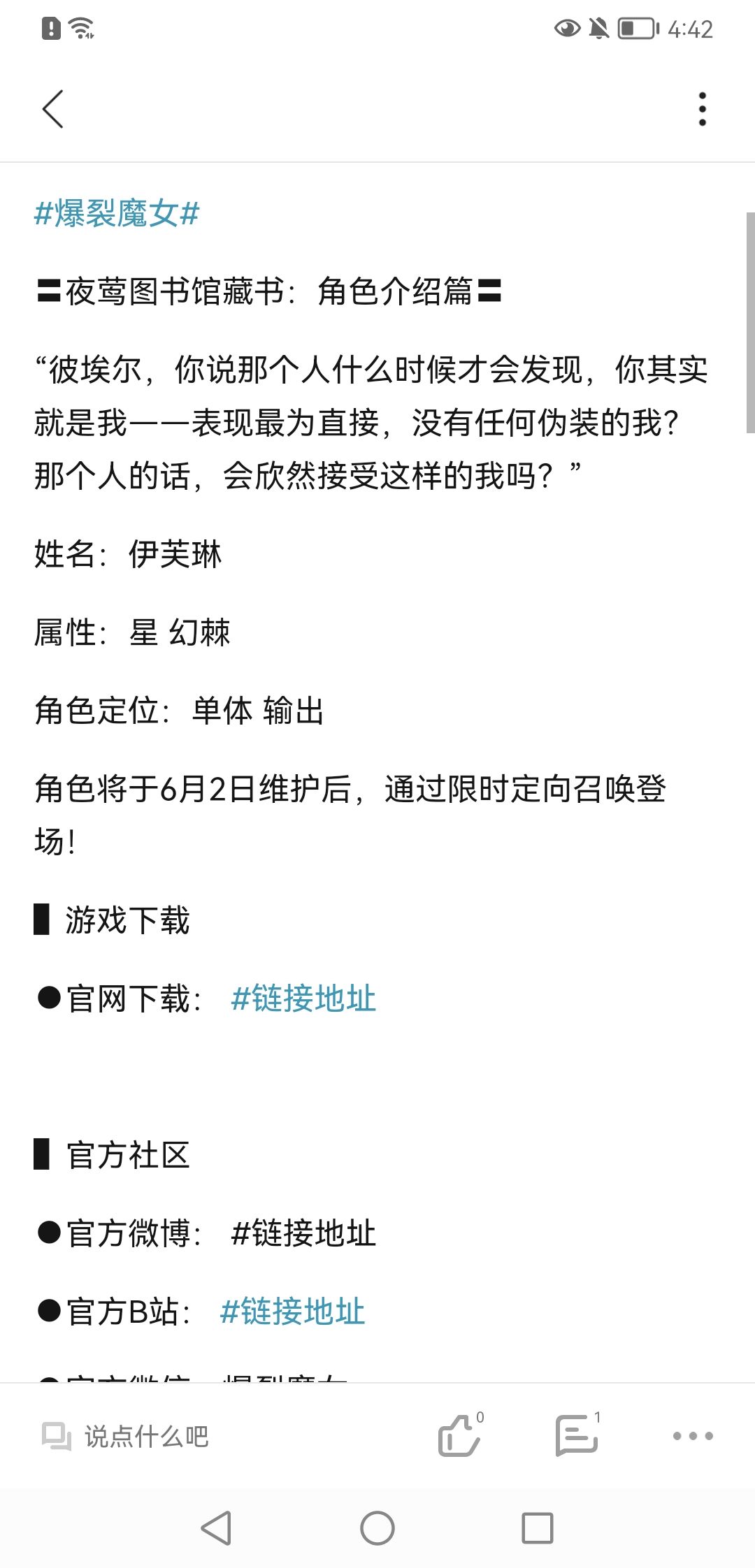755x1568 pixels.
Task: Open the 官网下载 link address
Action: (x=303, y=999)
